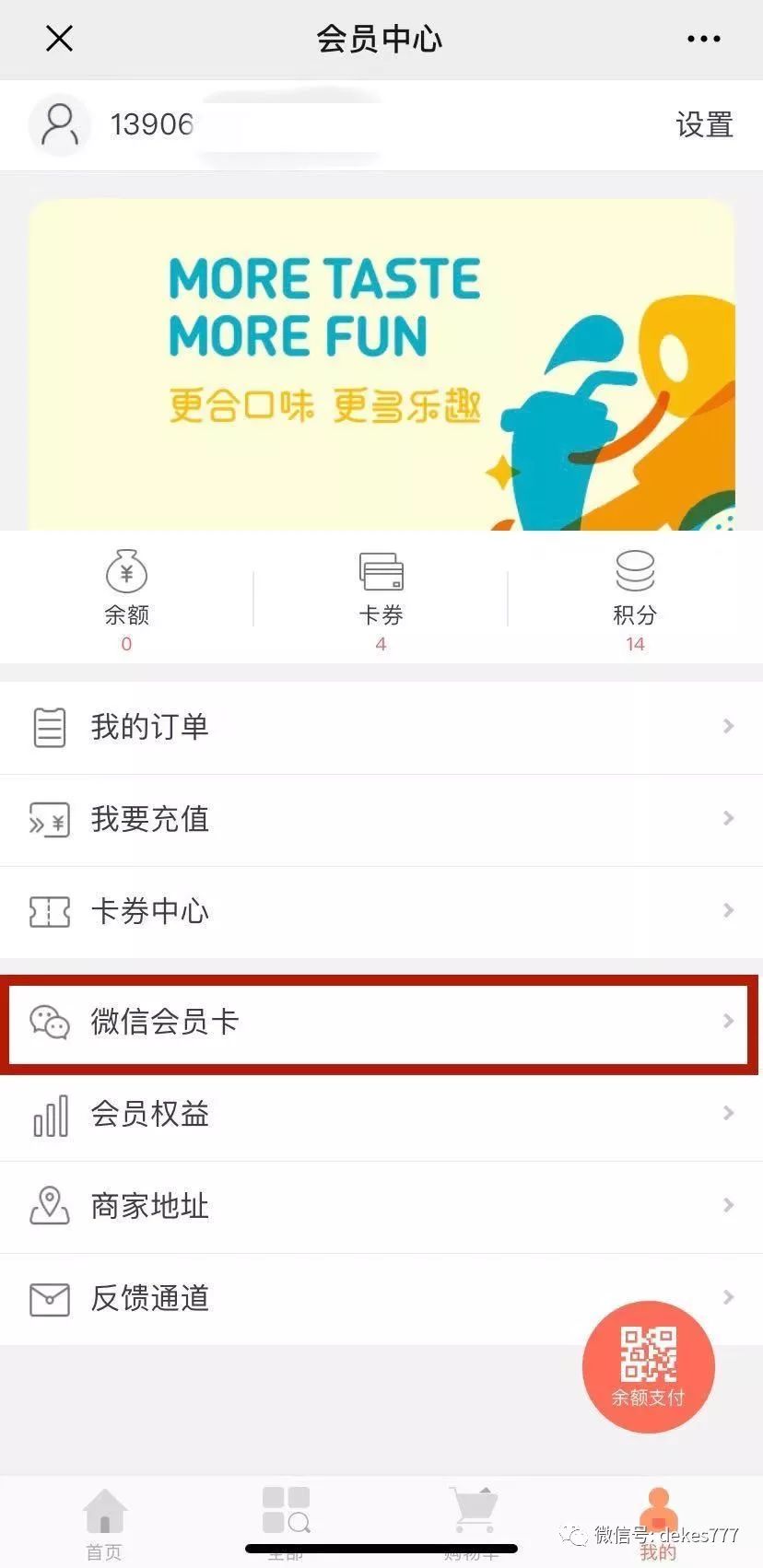Switch to the 全部 tab
Screen dimensions: 763x1568
click(x=286, y=1522)
